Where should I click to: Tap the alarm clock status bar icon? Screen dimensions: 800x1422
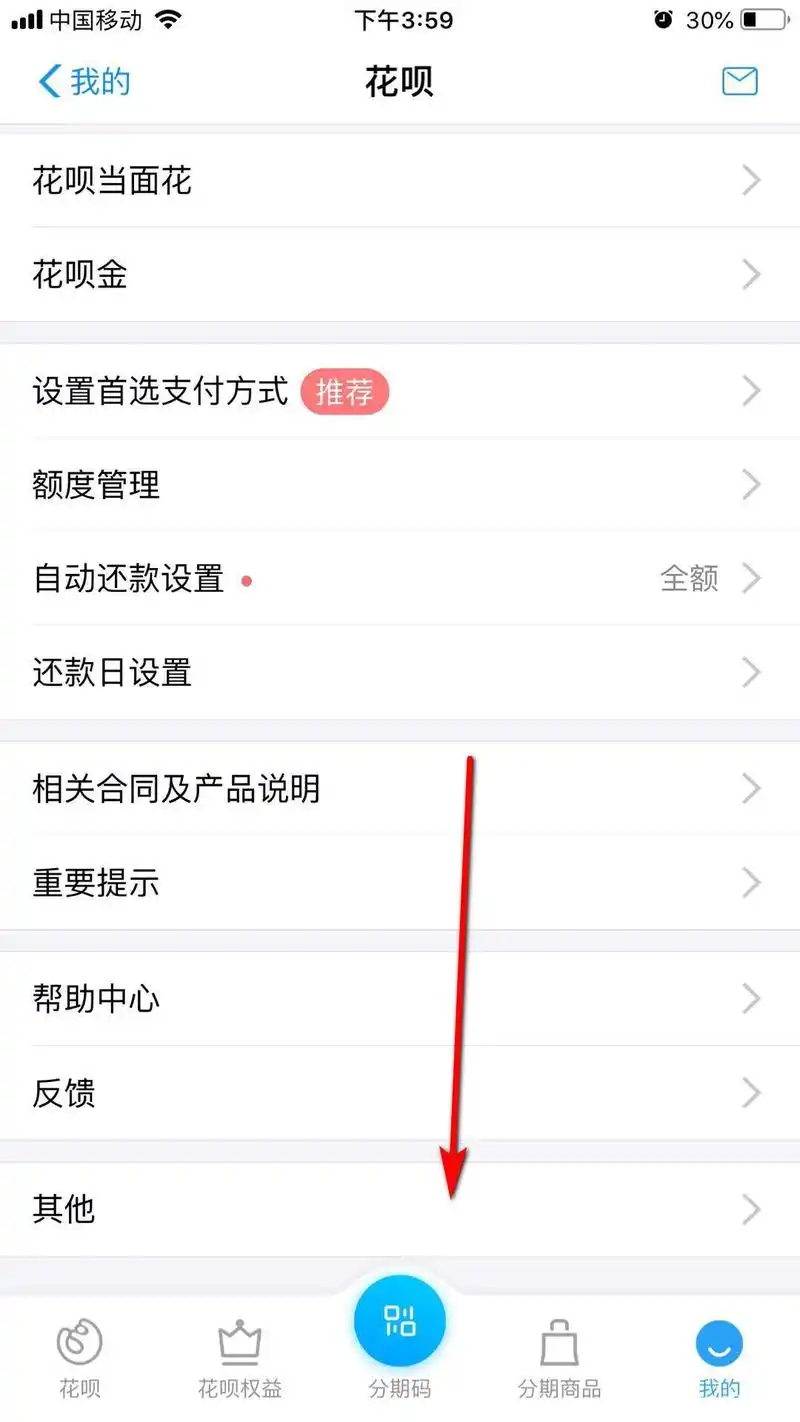coord(662,18)
